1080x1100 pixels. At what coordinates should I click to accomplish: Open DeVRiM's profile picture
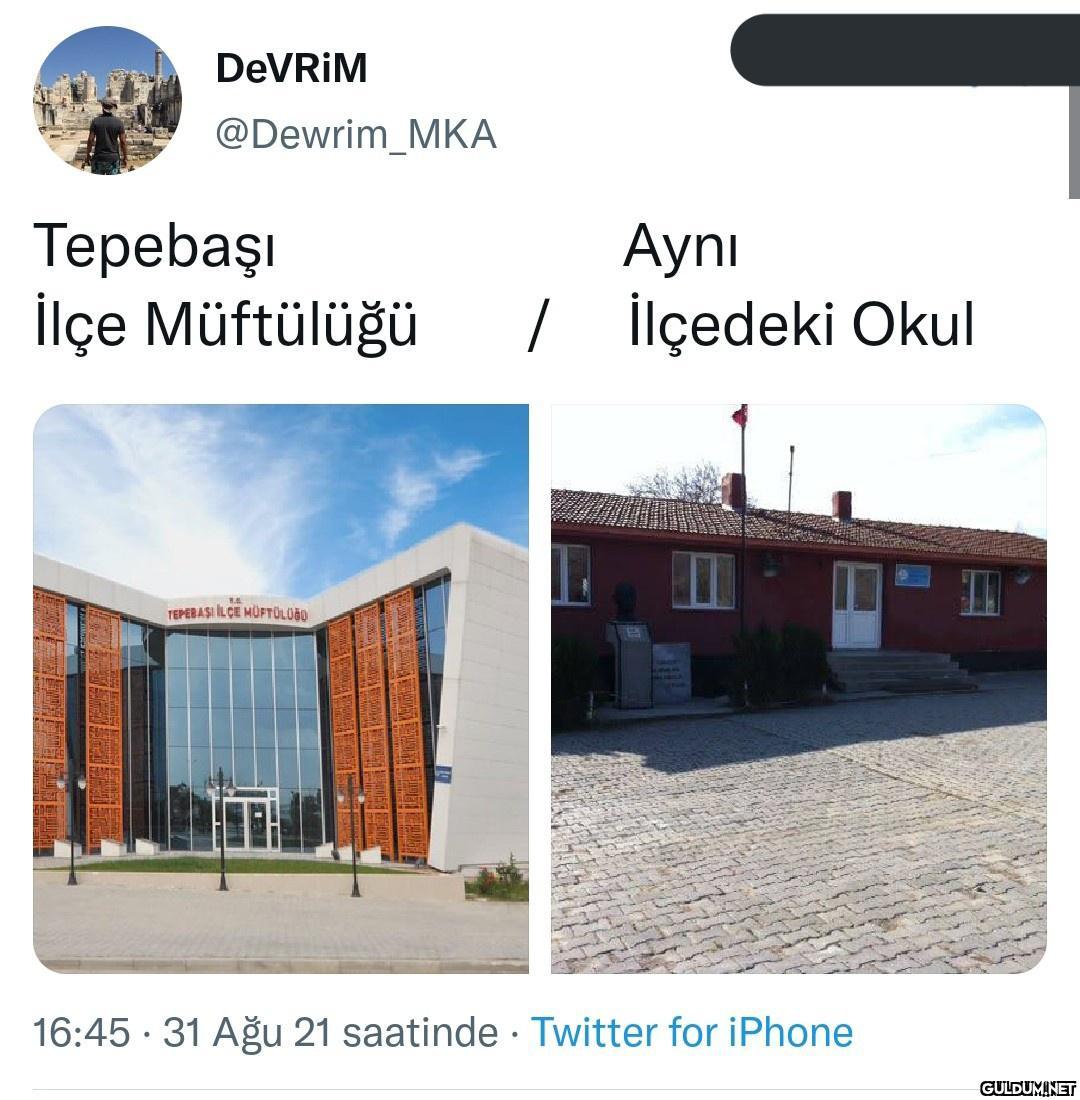[107, 100]
